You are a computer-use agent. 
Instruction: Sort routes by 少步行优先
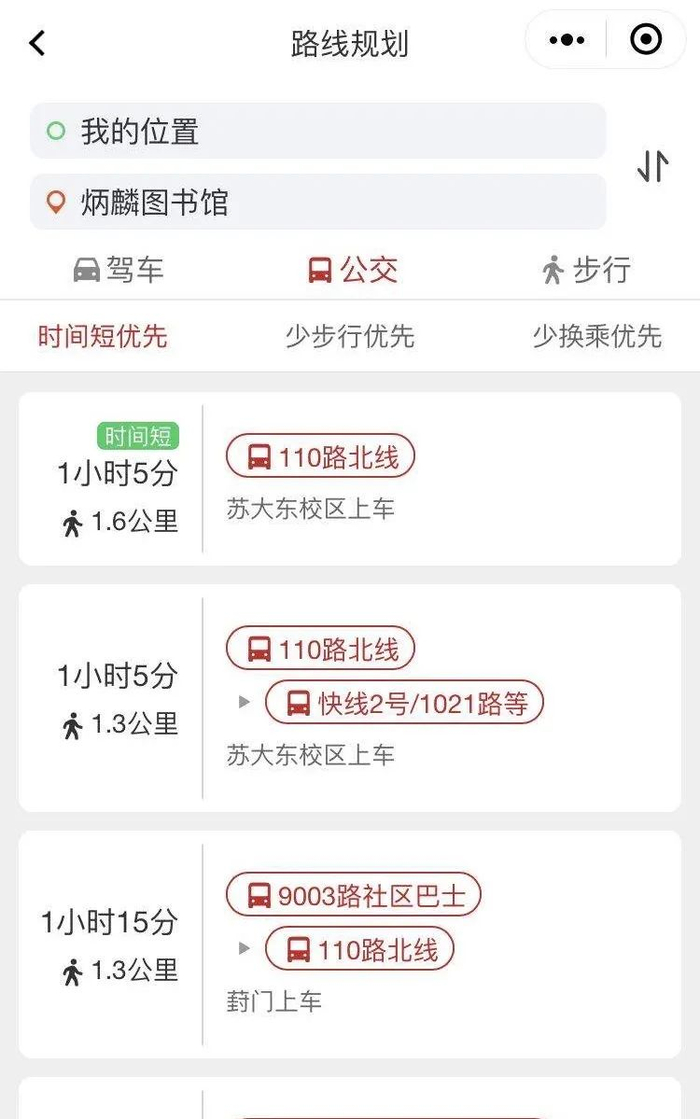click(x=350, y=336)
